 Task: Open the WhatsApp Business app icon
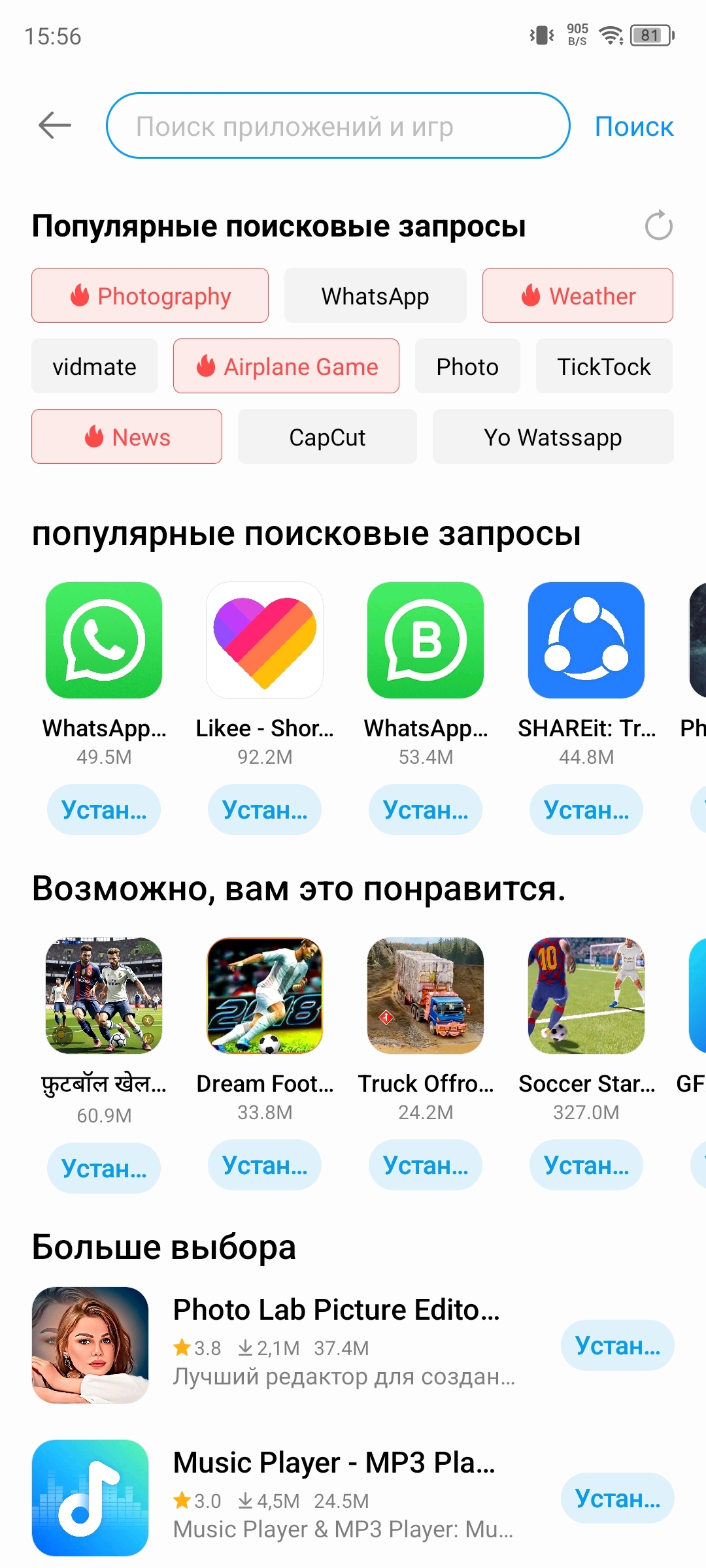pos(426,640)
